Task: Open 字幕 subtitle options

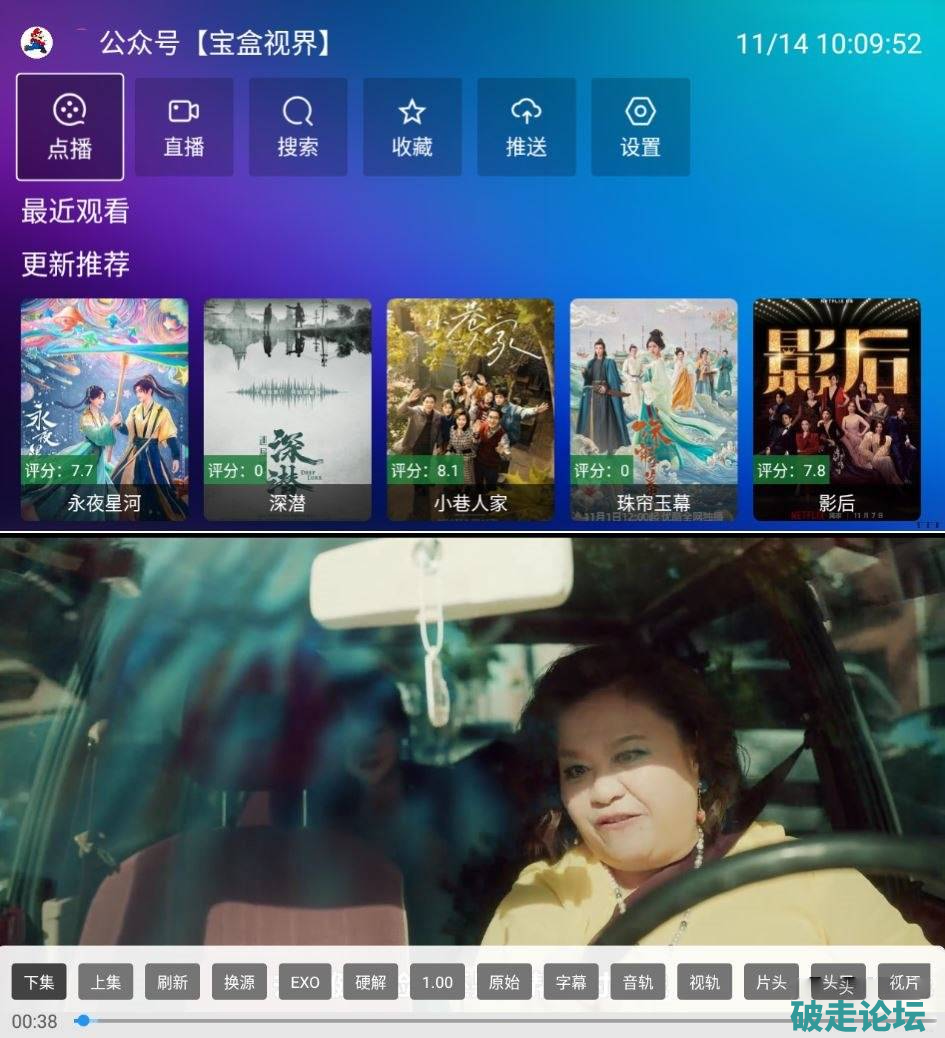Action: (571, 982)
